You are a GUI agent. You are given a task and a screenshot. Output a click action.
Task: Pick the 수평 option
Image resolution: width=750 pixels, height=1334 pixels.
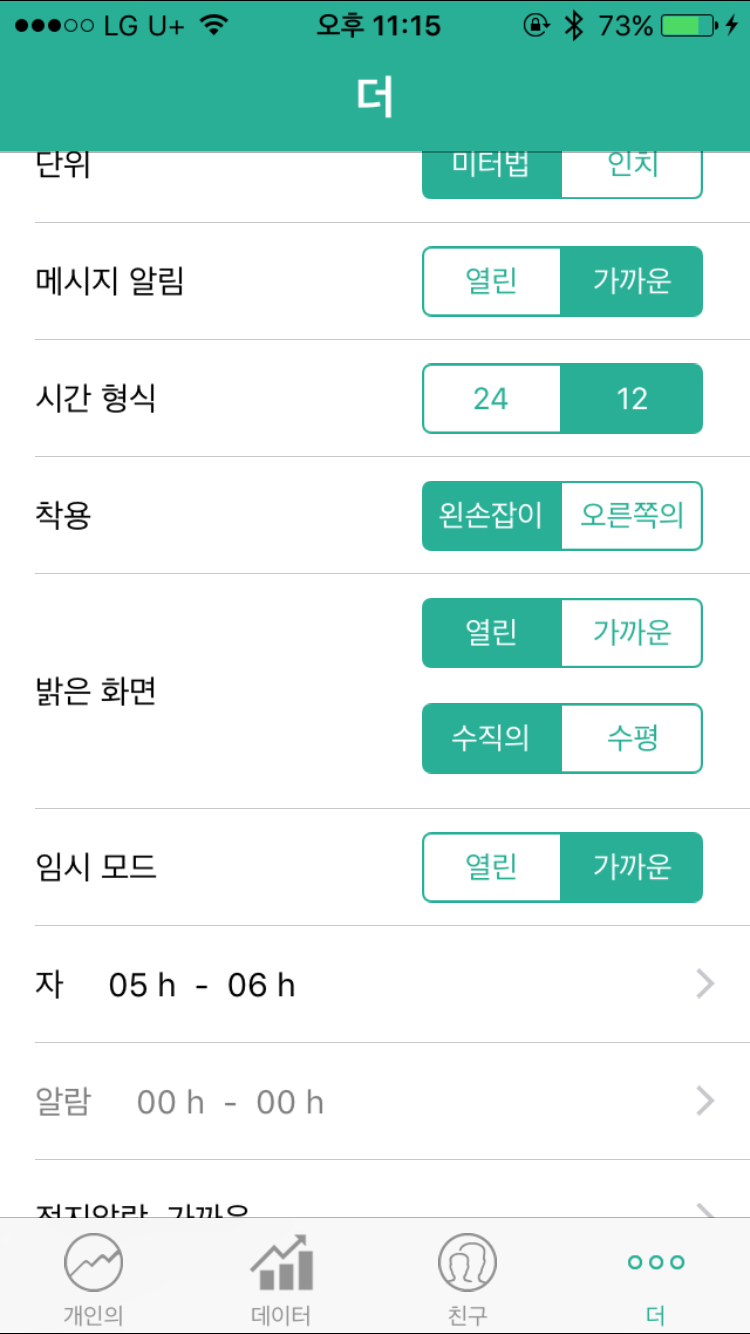632,739
